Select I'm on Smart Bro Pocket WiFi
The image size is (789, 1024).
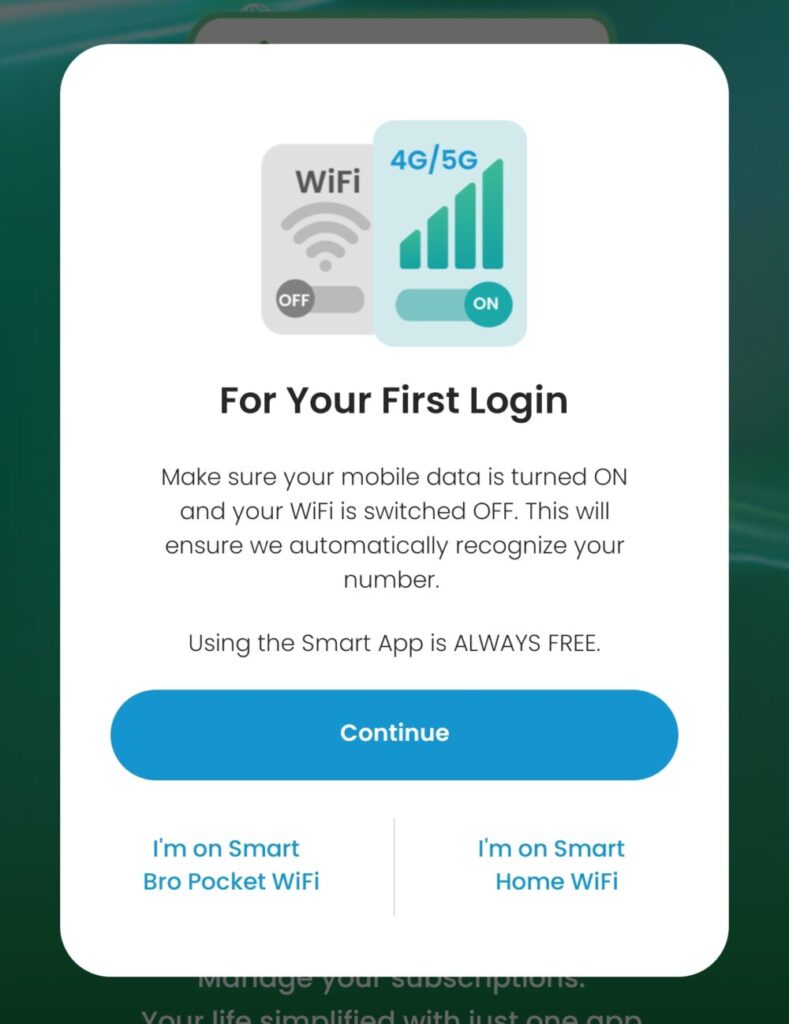tap(230, 865)
